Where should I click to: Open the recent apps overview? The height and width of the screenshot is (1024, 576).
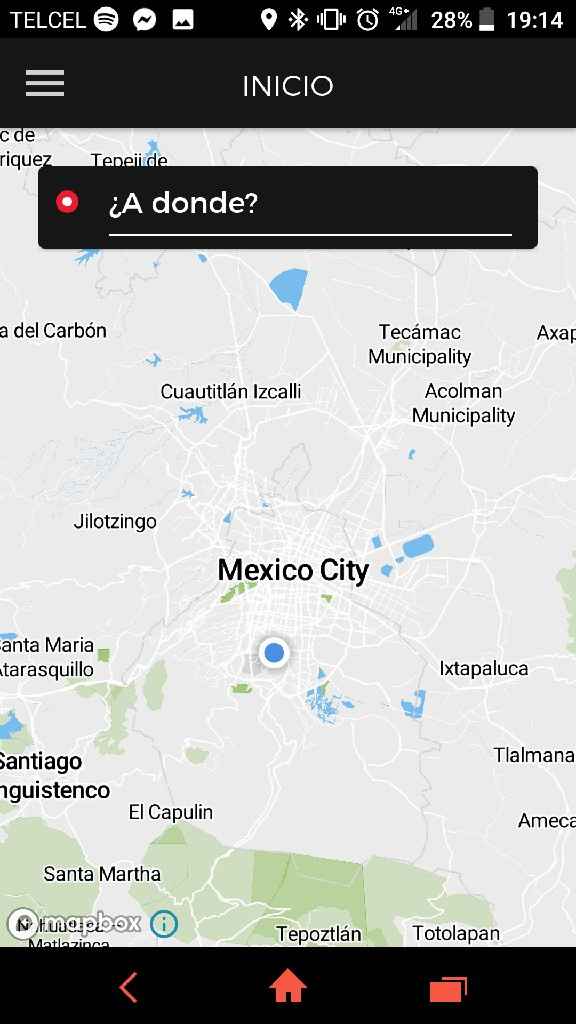coord(448,989)
